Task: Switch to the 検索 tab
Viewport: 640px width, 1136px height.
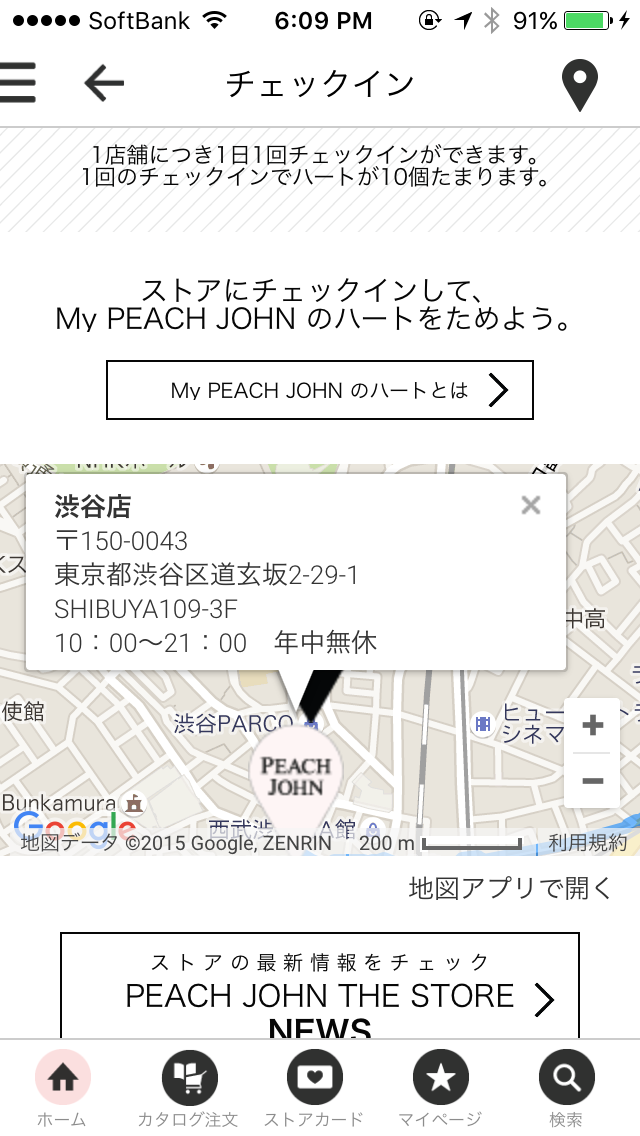Action: [566, 1088]
